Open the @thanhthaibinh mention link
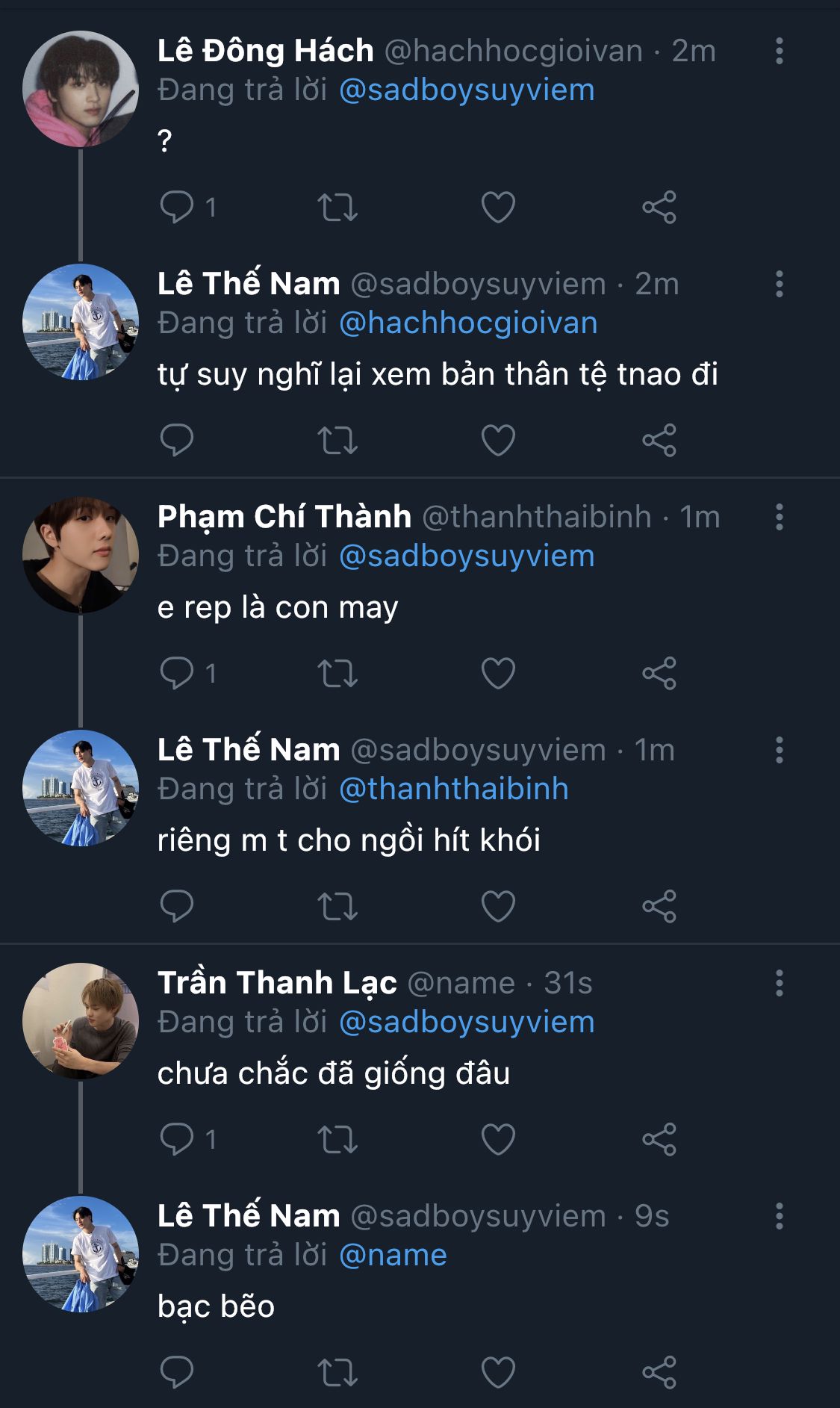 pos(454,790)
